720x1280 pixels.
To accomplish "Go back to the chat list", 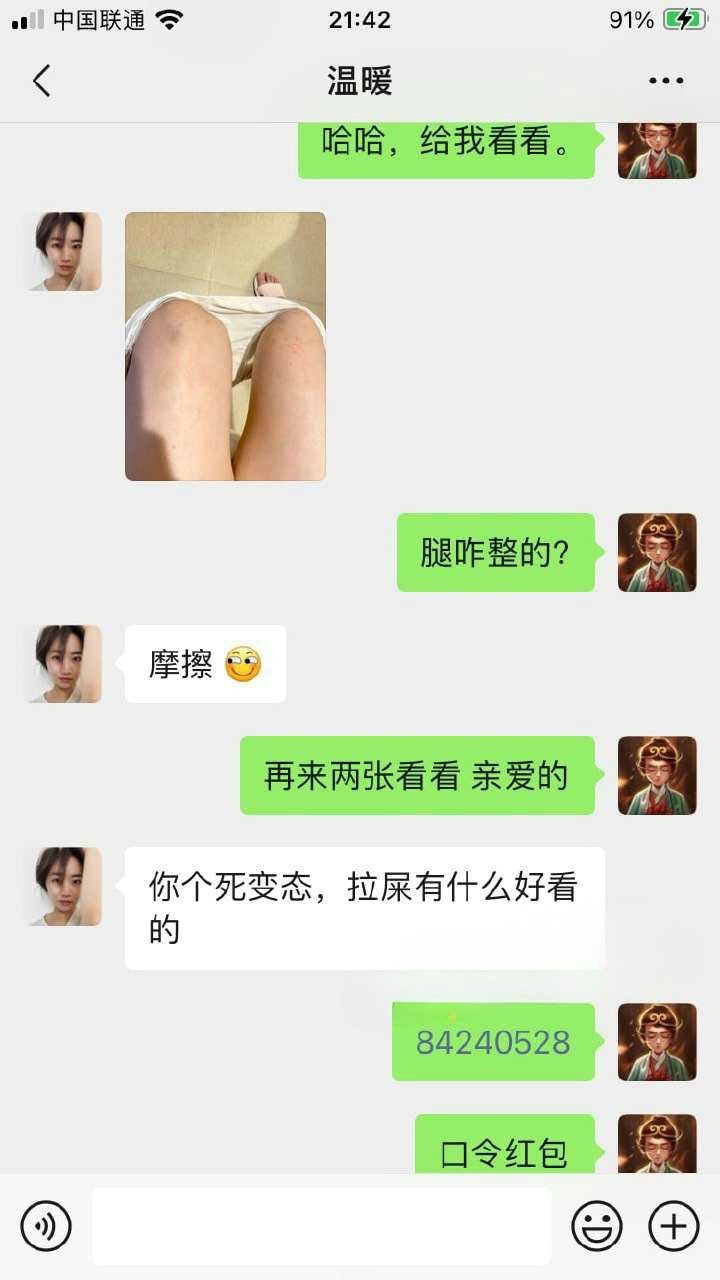I will (x=41, y=80).
